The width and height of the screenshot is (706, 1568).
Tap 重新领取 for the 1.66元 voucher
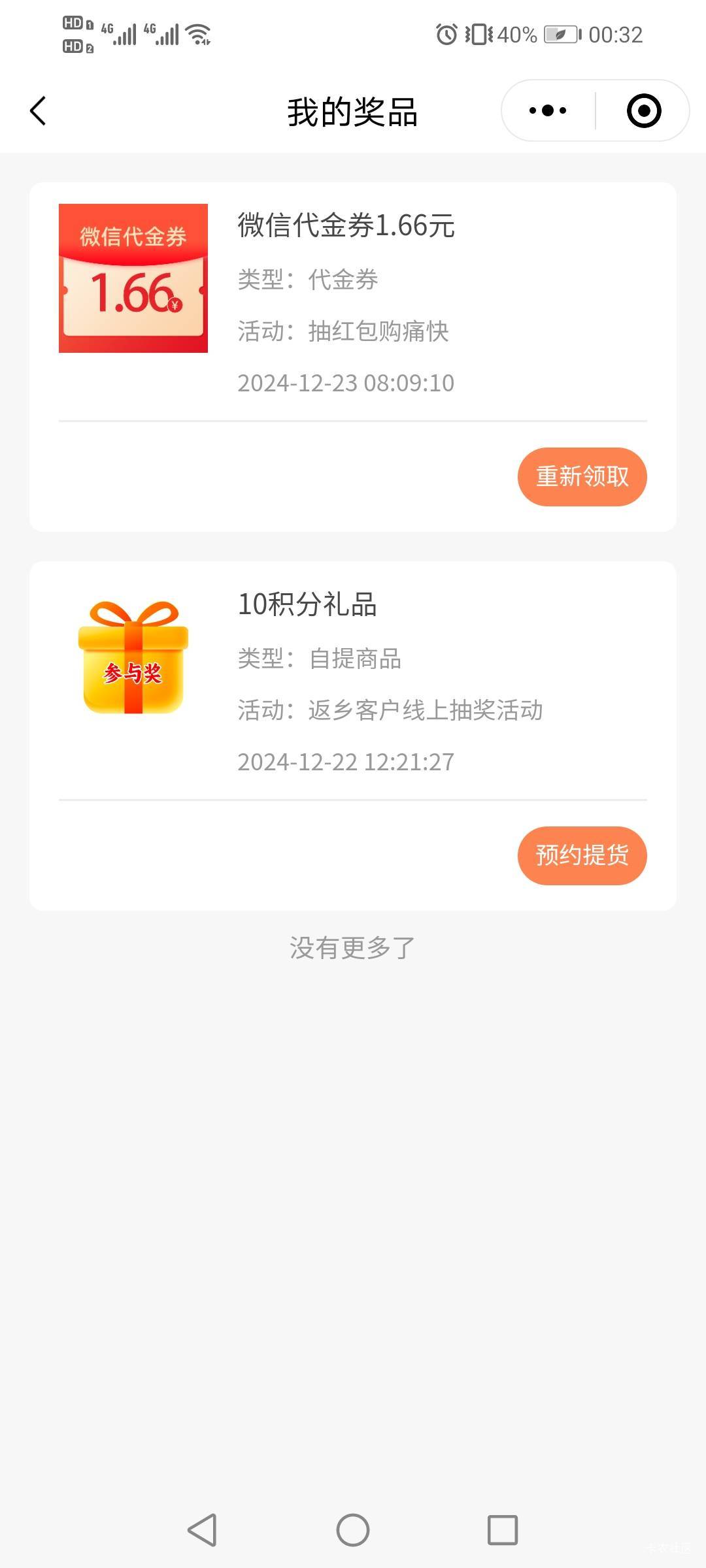582,477
